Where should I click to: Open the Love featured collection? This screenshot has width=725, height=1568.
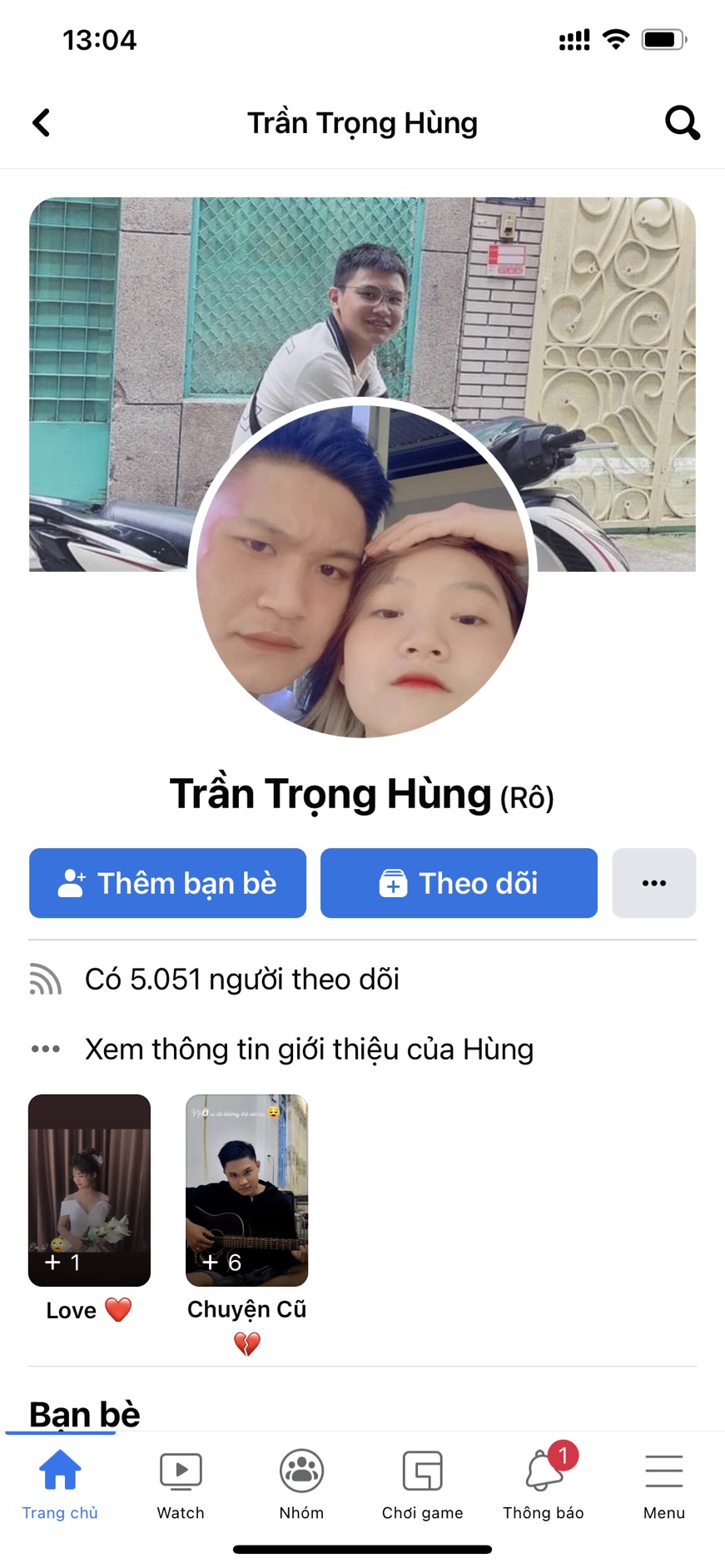[89, 1190]
